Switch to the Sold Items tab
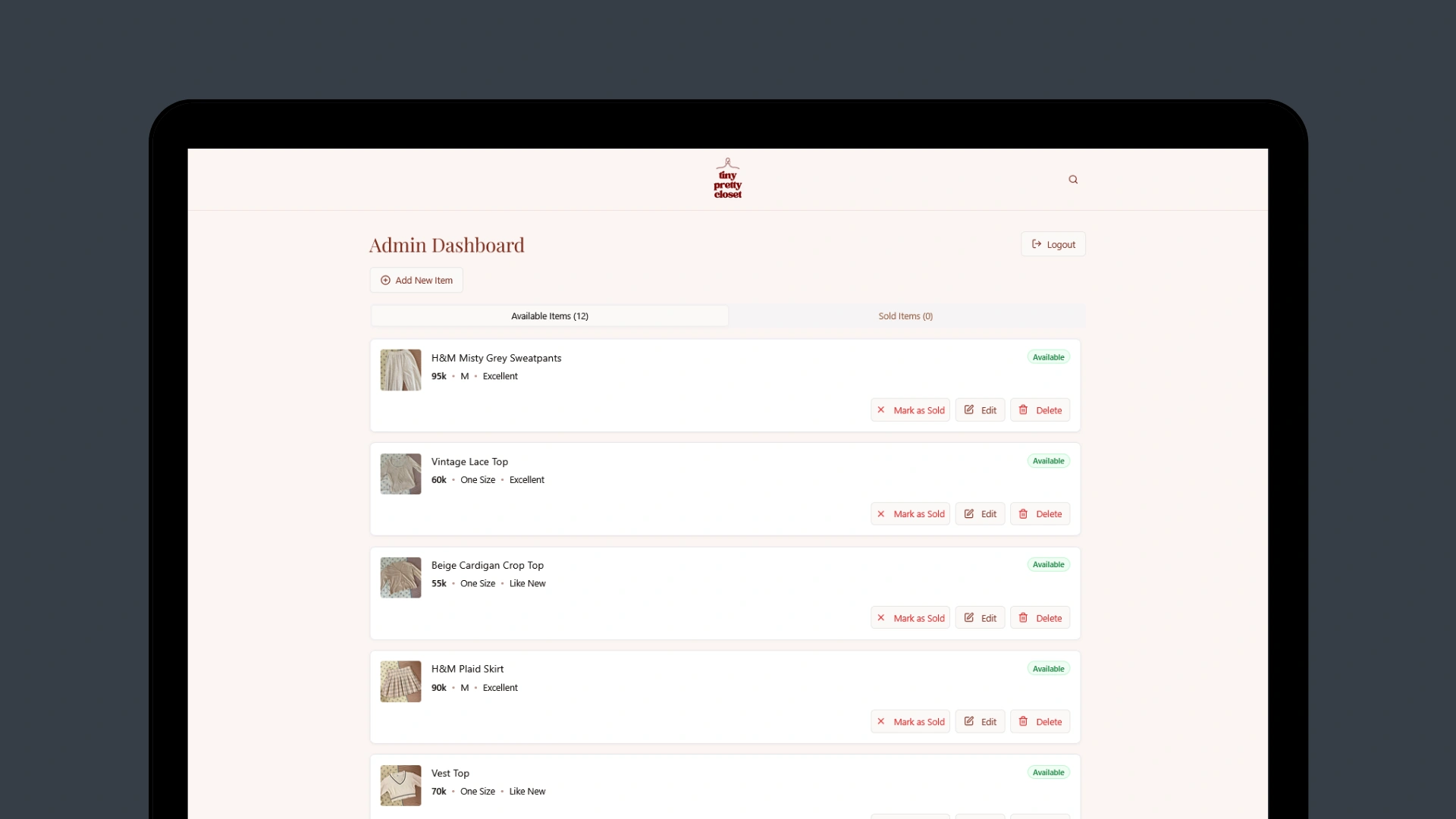The width and height of the screenshot is (1456, 819). click(x=905, y=316)
